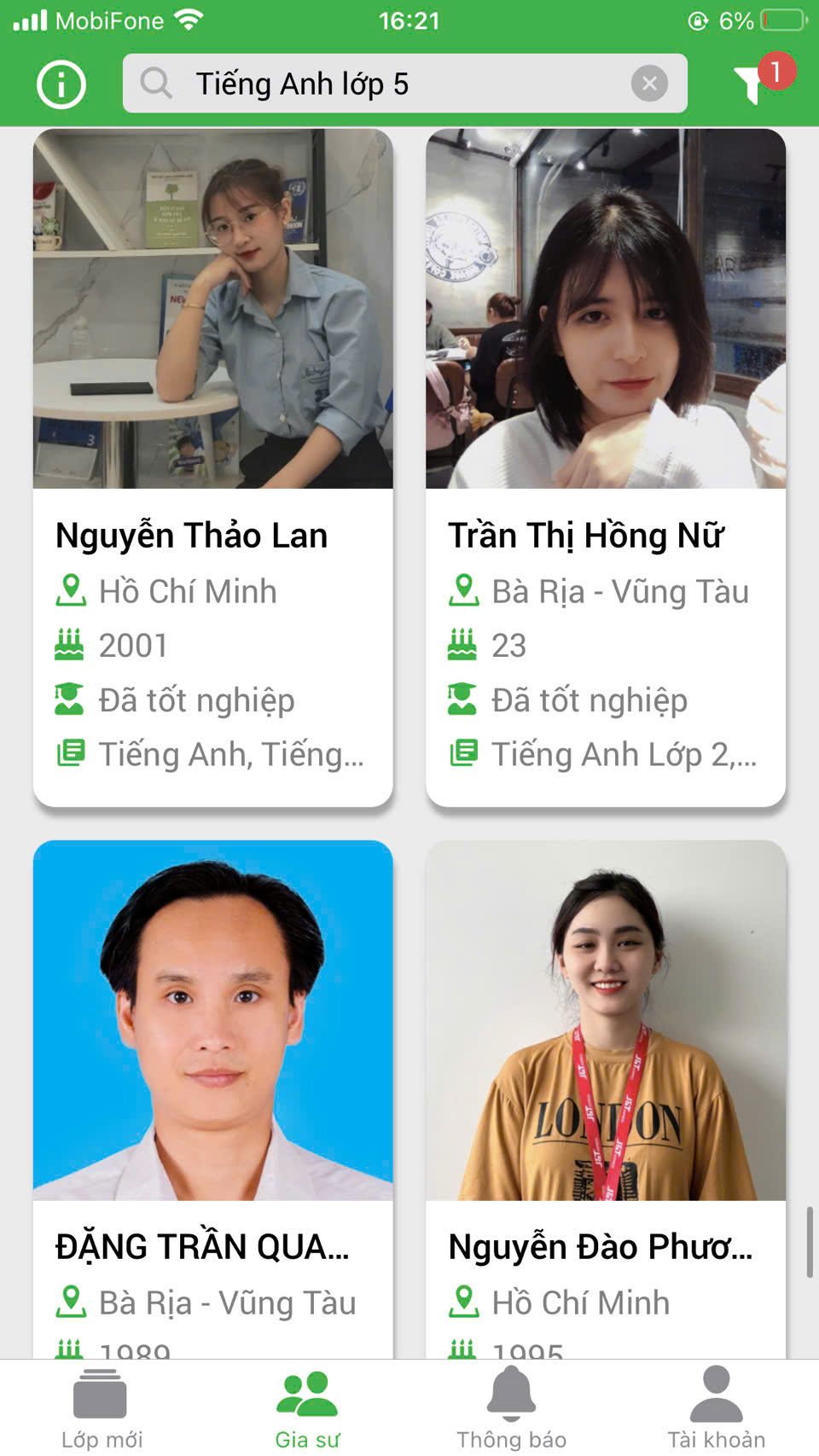Open tutor card Nguyễn Thảo Lan
This screenshot has width=819, height=1456.
point(213,467)
